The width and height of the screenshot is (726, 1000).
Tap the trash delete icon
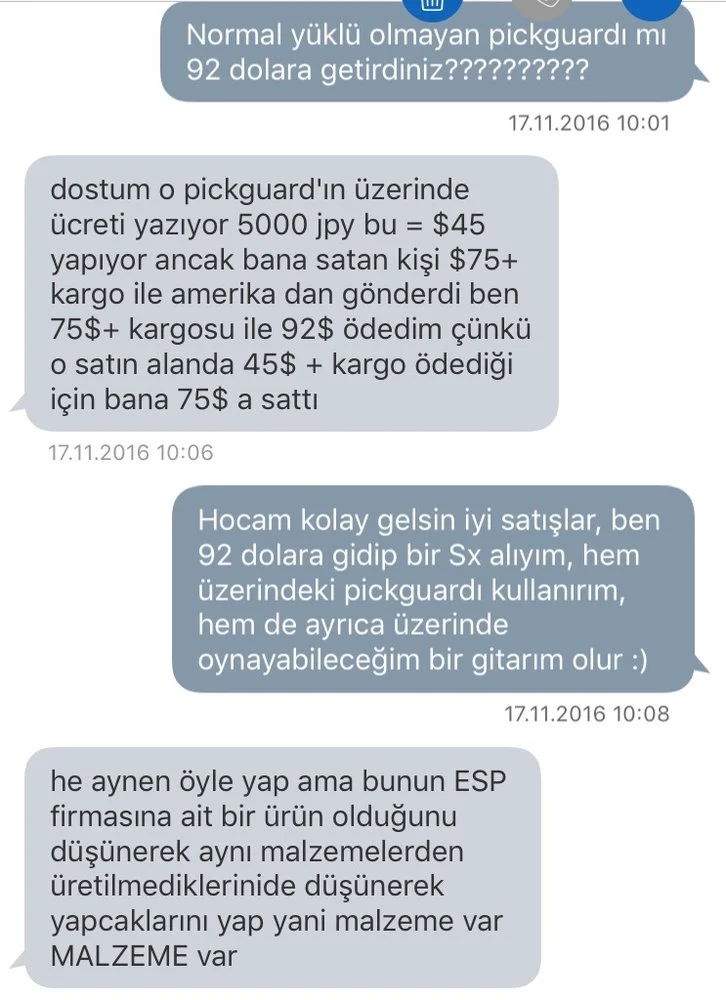[433, 5]
